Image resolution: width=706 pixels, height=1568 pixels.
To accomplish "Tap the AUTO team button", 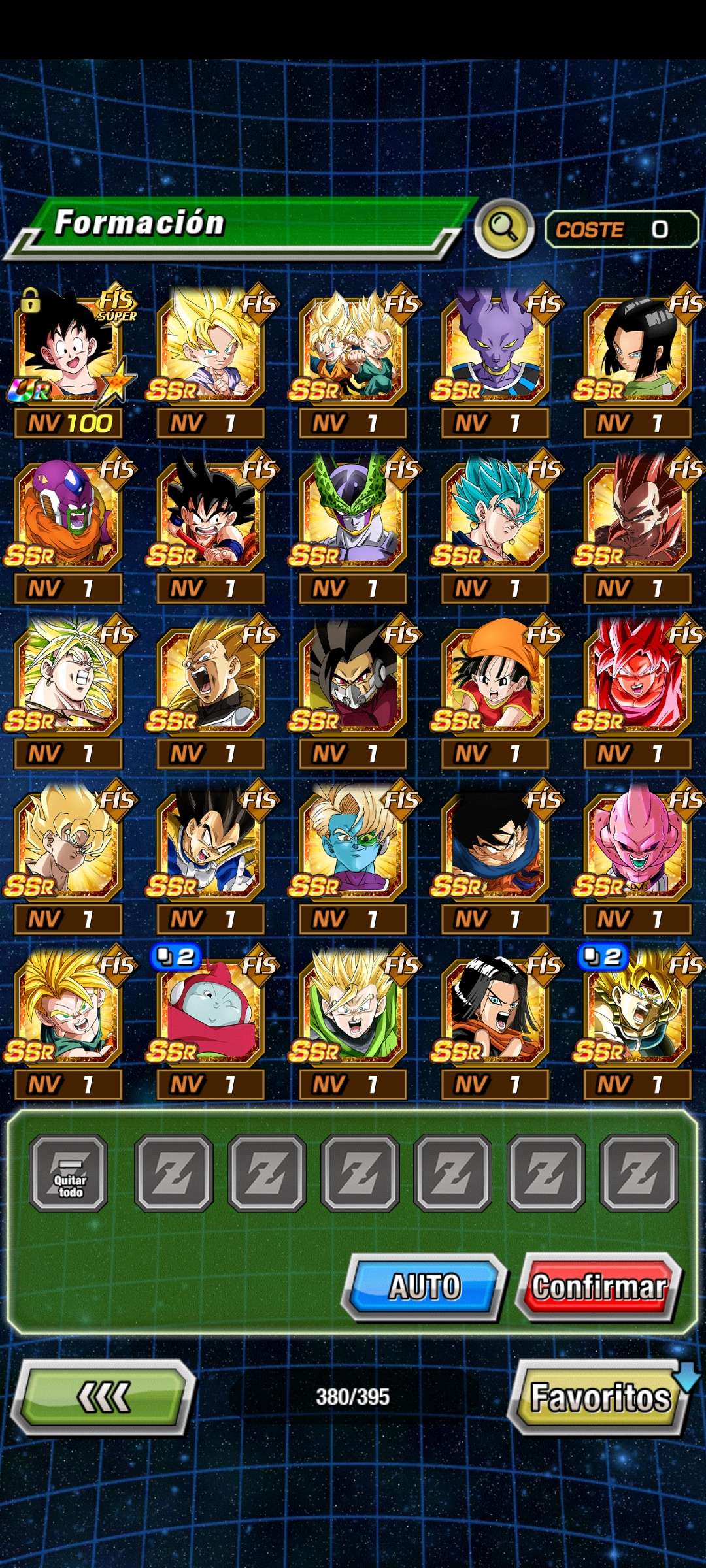I will point(425,1286).
